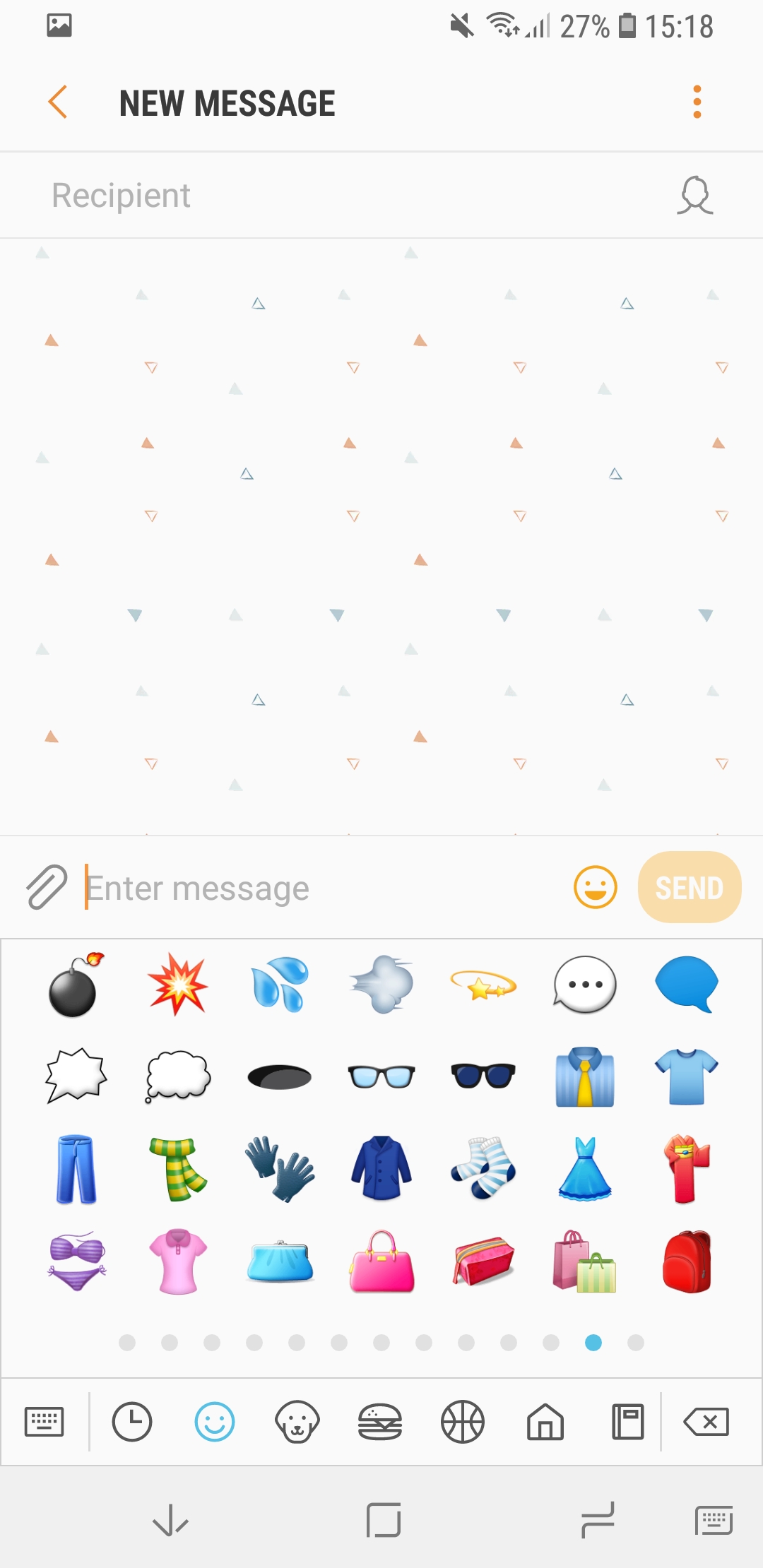Delete a character with backspace
This screenshot has width=763, height=1568.
(706, 1422)
